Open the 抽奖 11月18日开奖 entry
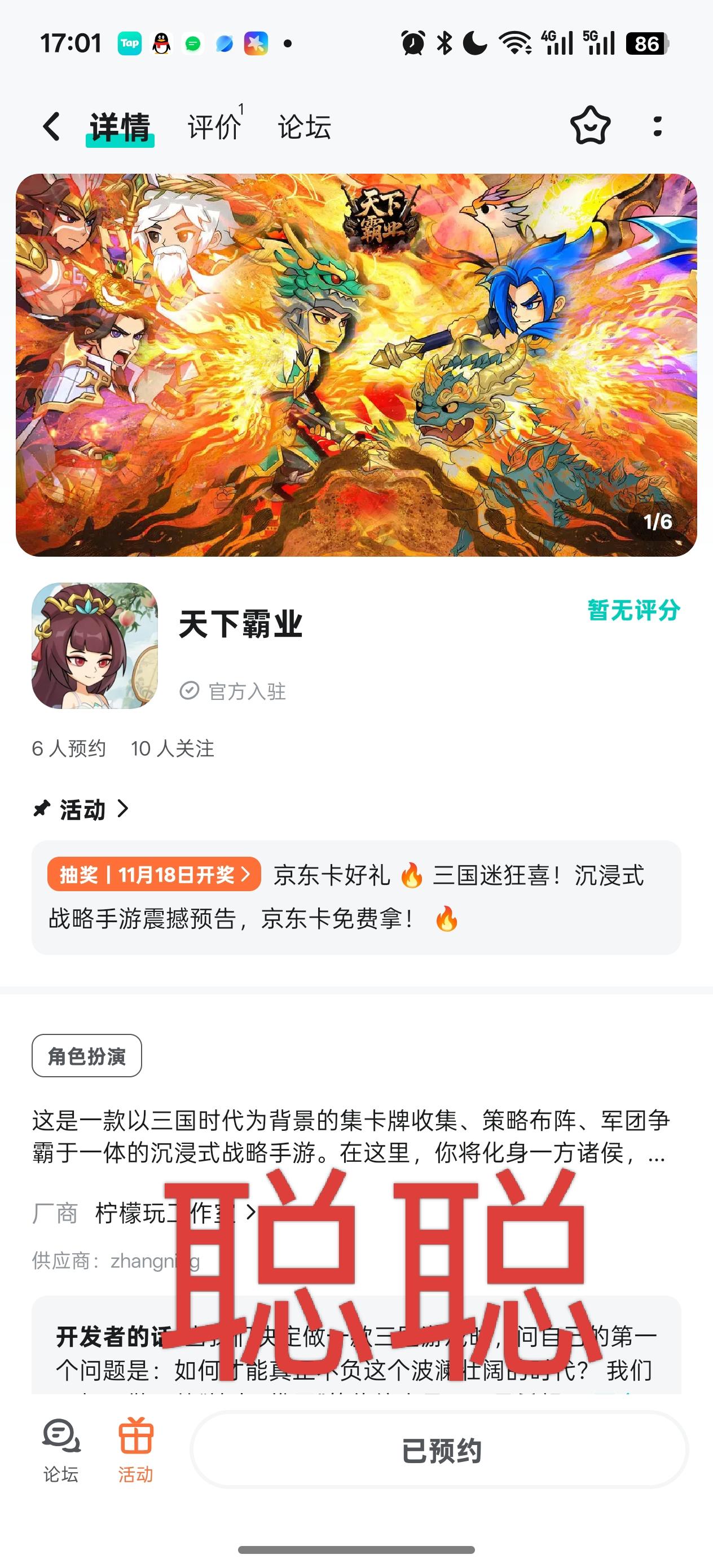This screenshot has height=1568, width=713. (x=152, y=875)
